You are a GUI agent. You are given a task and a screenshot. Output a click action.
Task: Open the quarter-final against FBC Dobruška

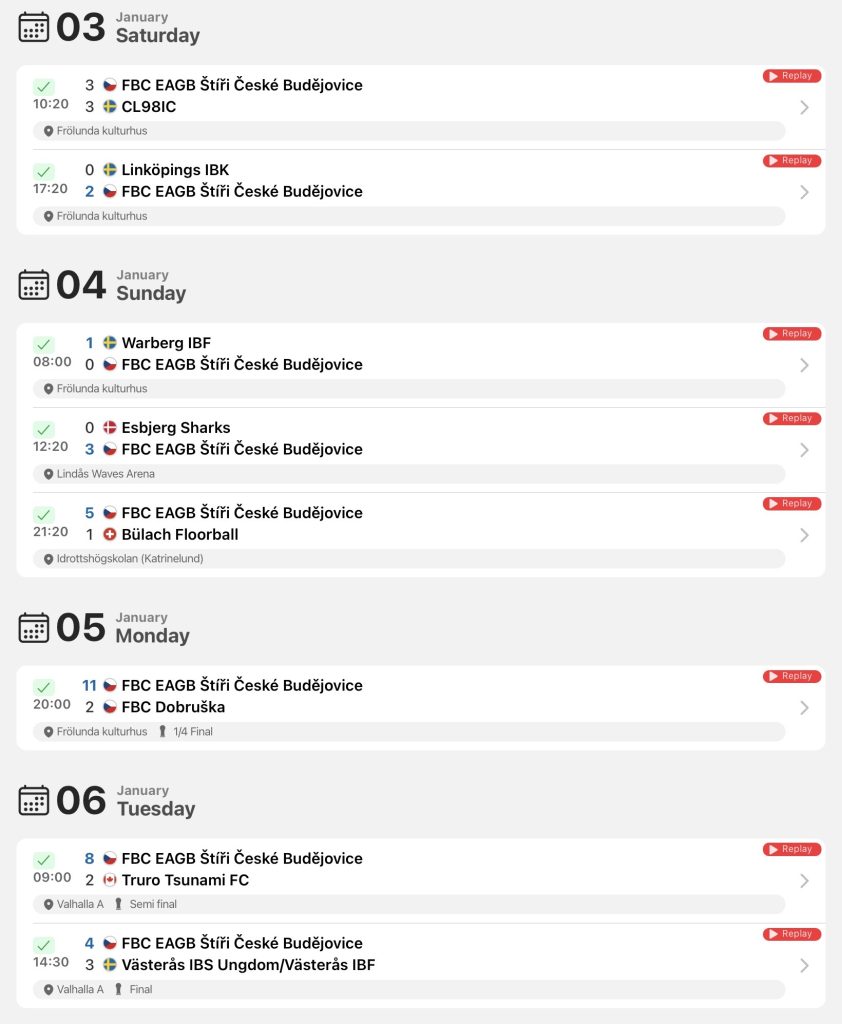(x=805, y=708)
